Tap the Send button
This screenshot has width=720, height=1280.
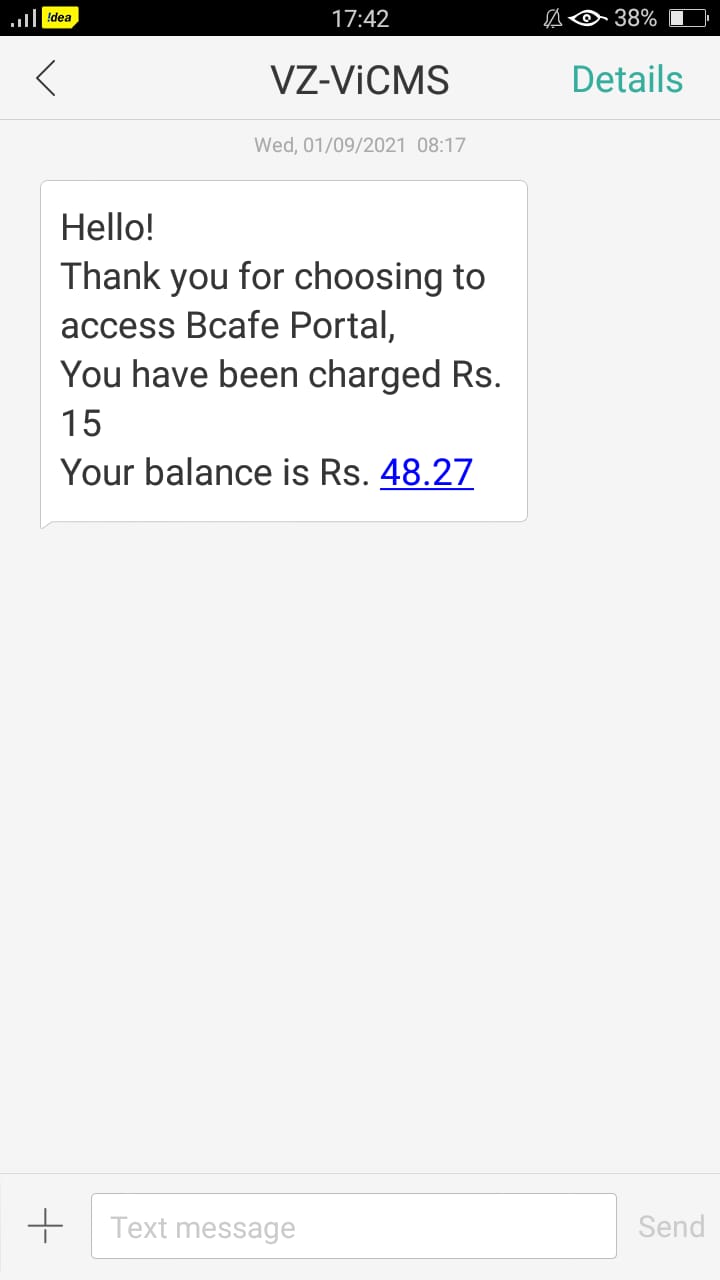tap(671, 1226)
